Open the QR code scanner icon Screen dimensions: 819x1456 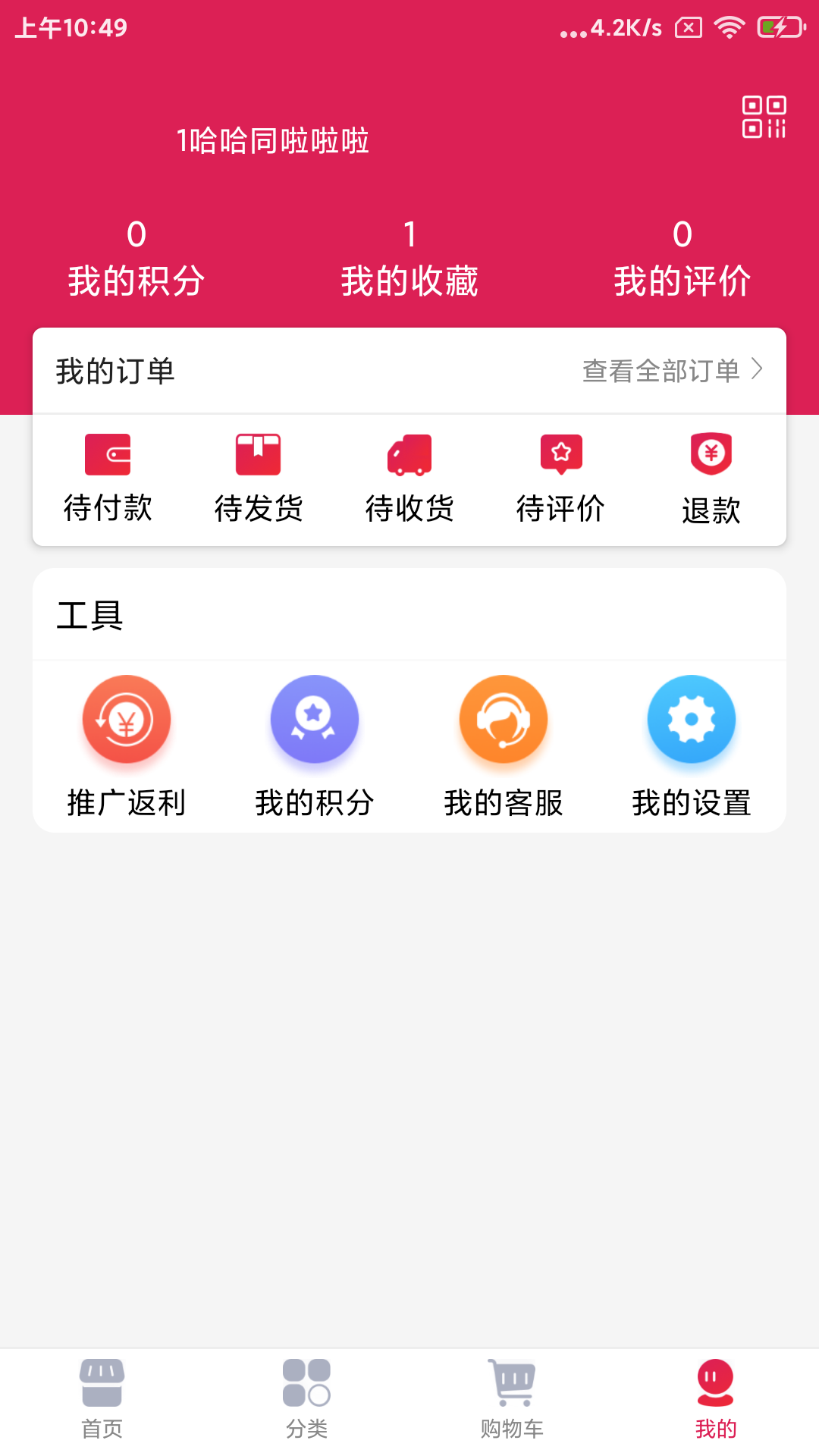click(764, 117)
